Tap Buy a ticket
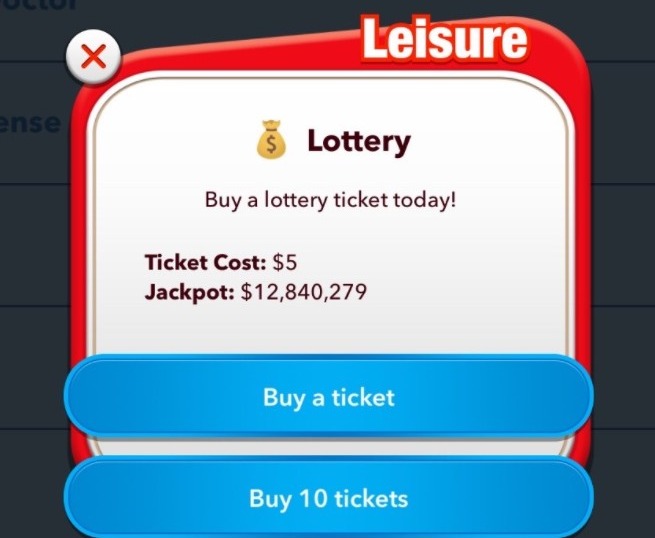The height and width of the screenshot is (538, 655). 328,398
